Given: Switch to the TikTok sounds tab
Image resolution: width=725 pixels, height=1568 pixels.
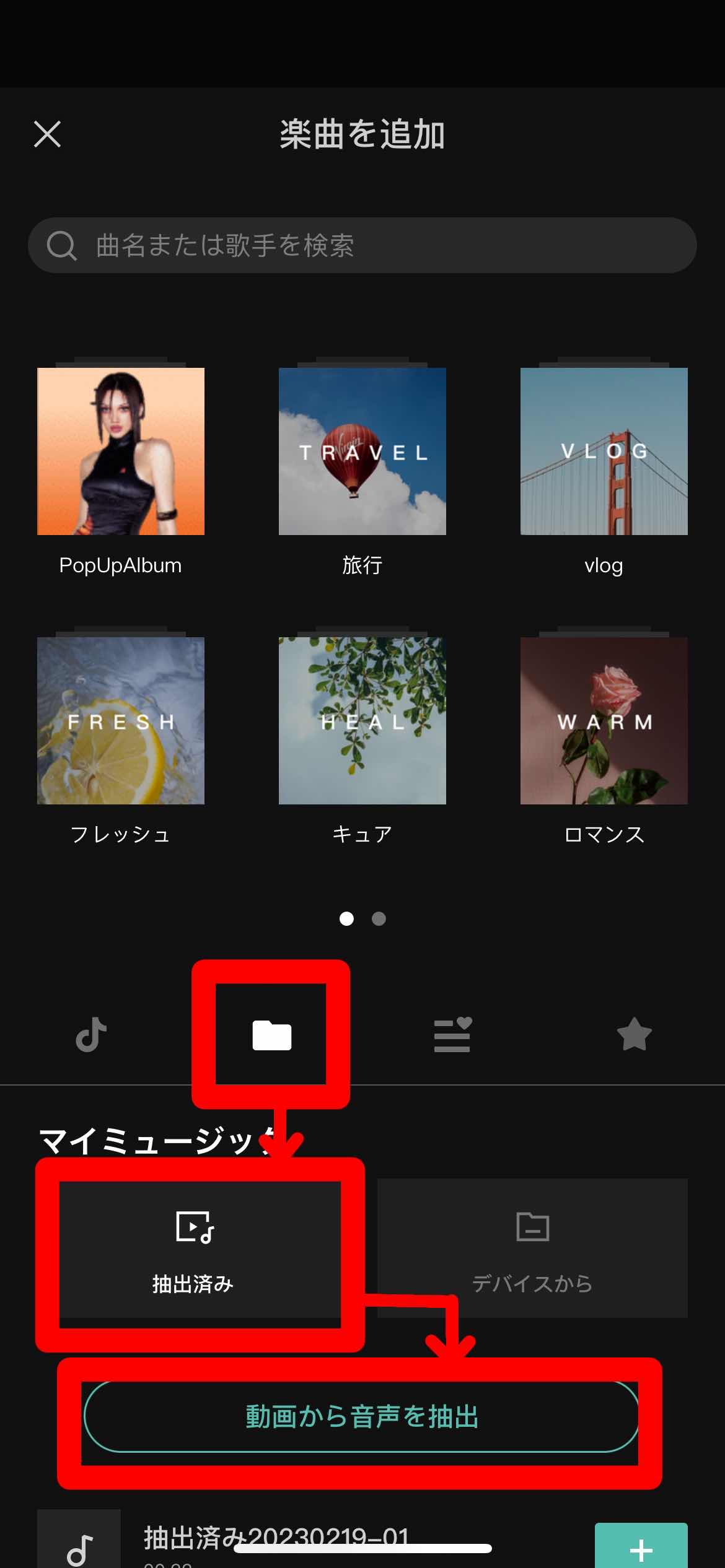Looking at the screenshot, I should pyautogui.click(x=91, y=1035).
